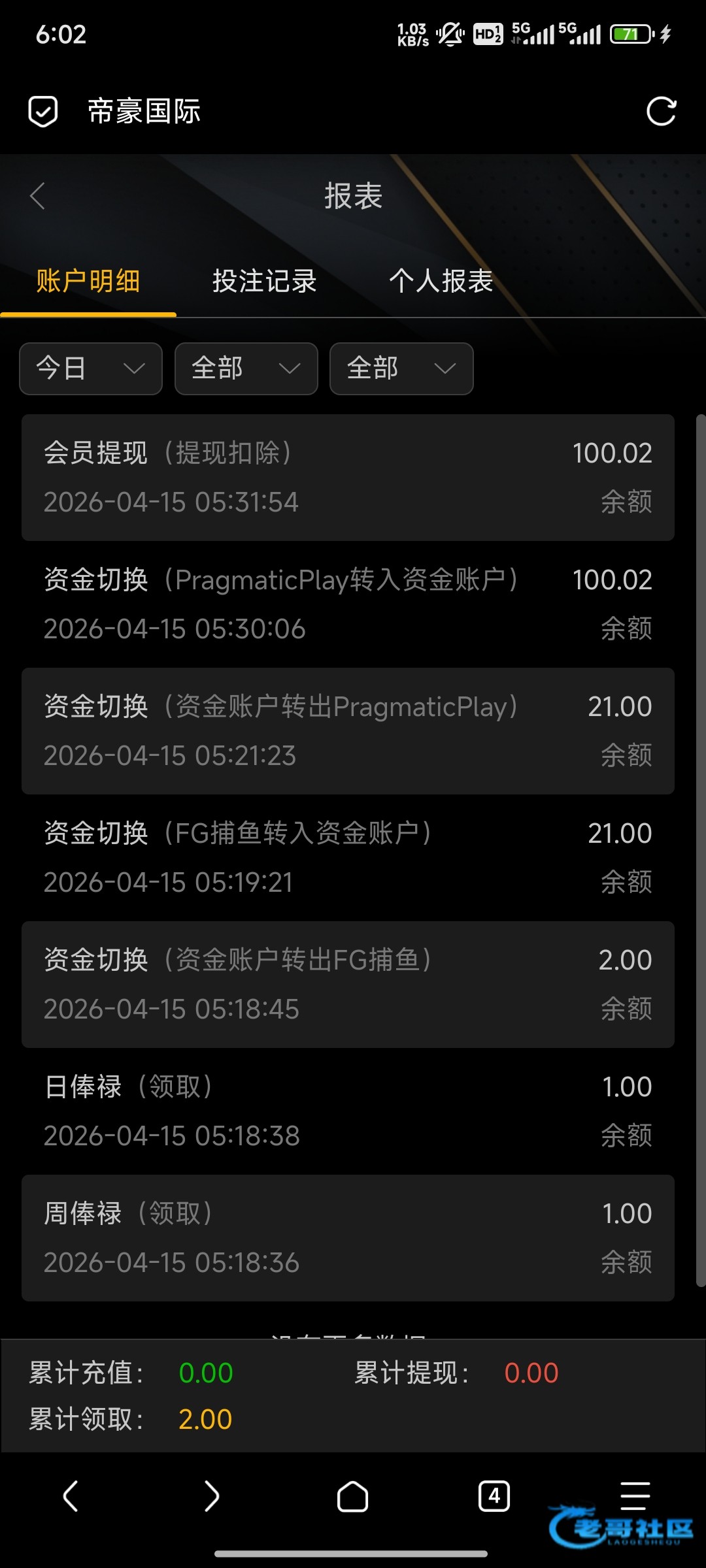Go to the browser home page
706x1568 pixels.
(352, 1496)
